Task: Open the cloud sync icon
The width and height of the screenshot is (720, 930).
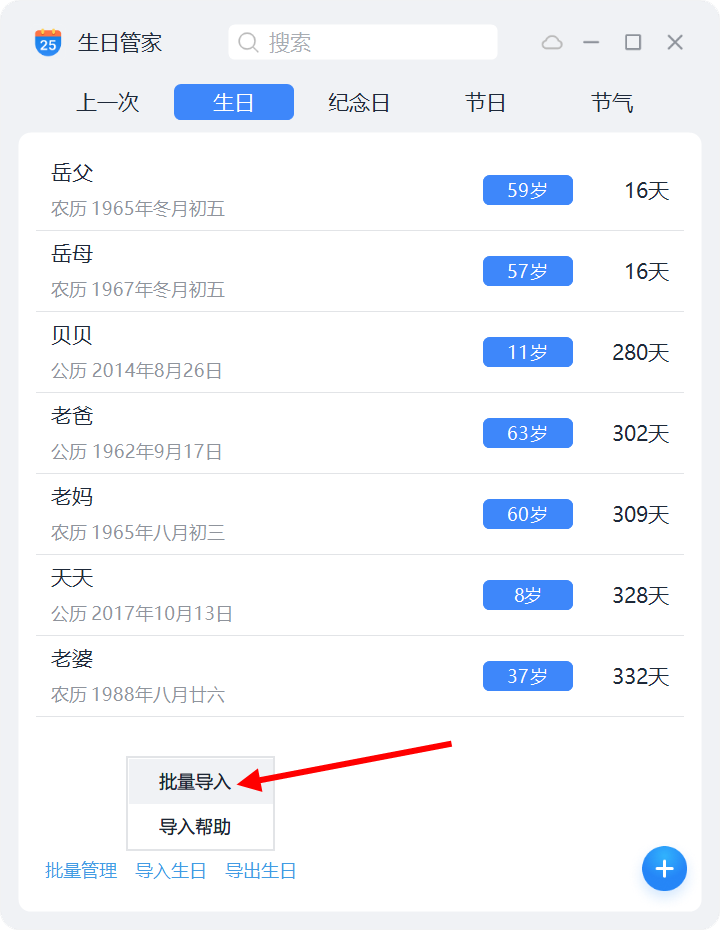Action: tap(552, 42)
